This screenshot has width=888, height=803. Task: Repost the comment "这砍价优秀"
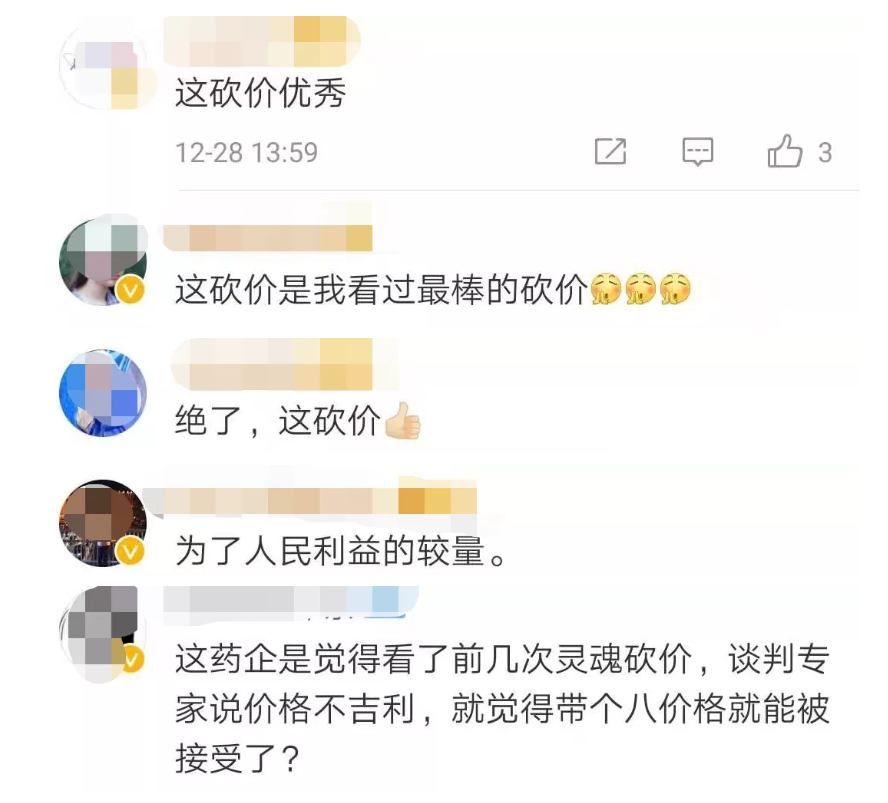610,152
